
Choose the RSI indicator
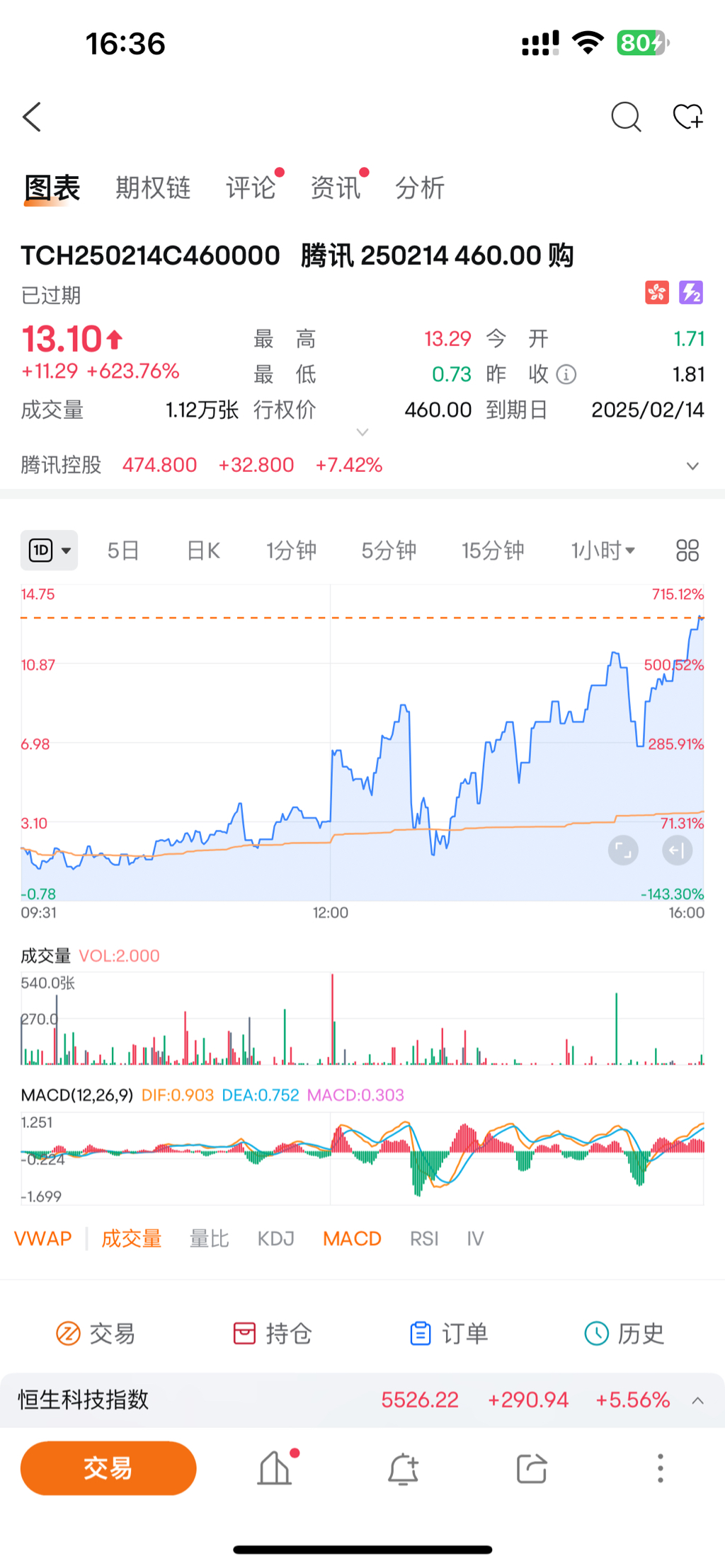click(424, 1238)
